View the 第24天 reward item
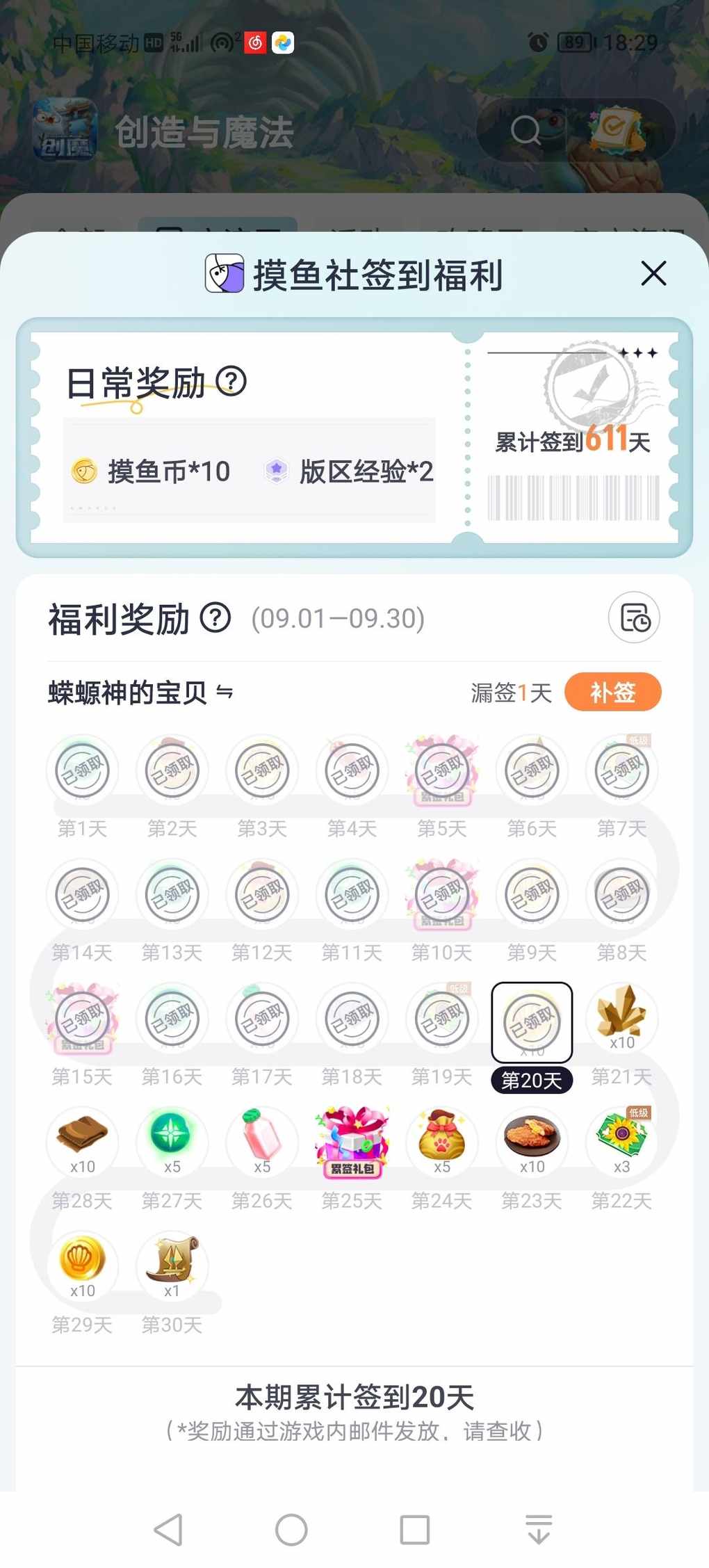709x1568 pixels. (441, 1142)
